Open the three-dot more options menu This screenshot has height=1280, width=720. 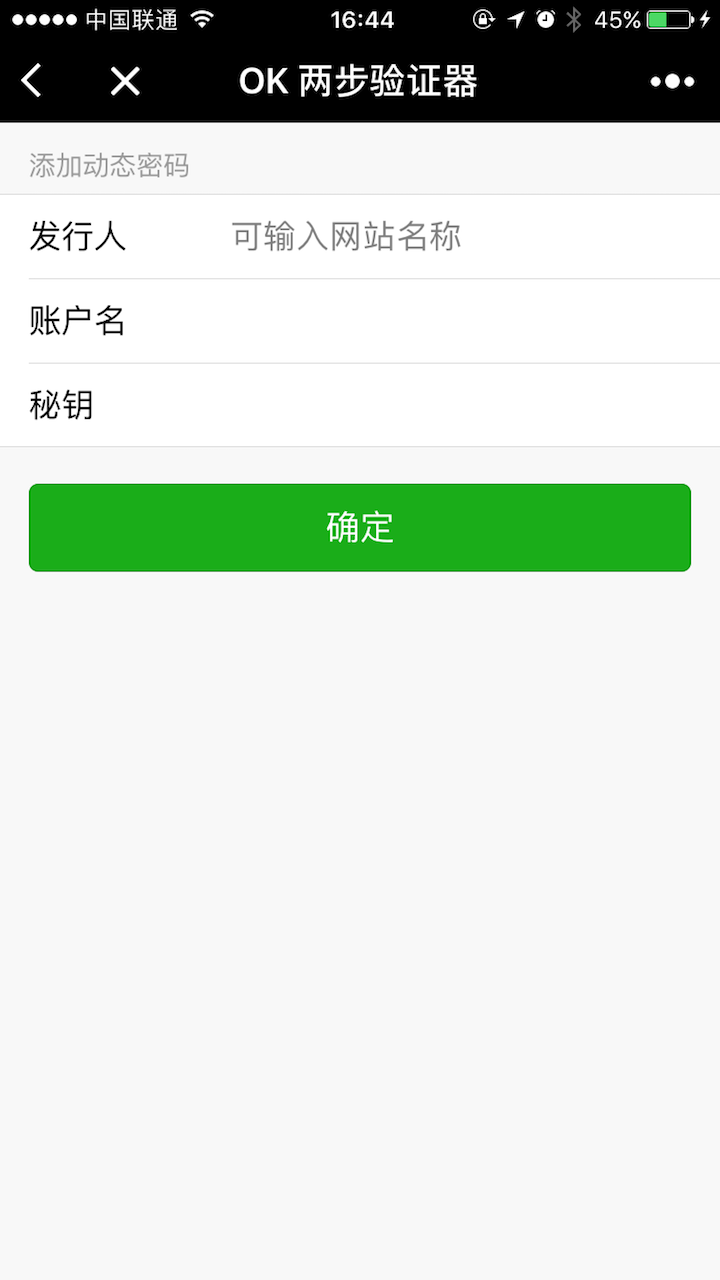pos(672,82)
